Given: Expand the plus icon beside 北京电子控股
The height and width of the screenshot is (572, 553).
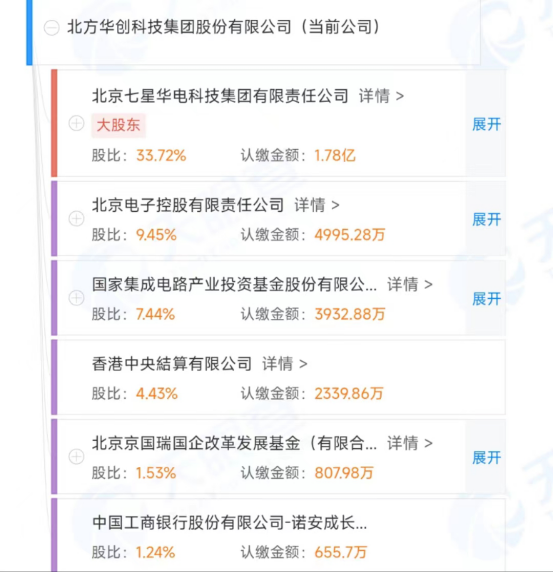Looking at the screenshot, I should pos(76,219).
